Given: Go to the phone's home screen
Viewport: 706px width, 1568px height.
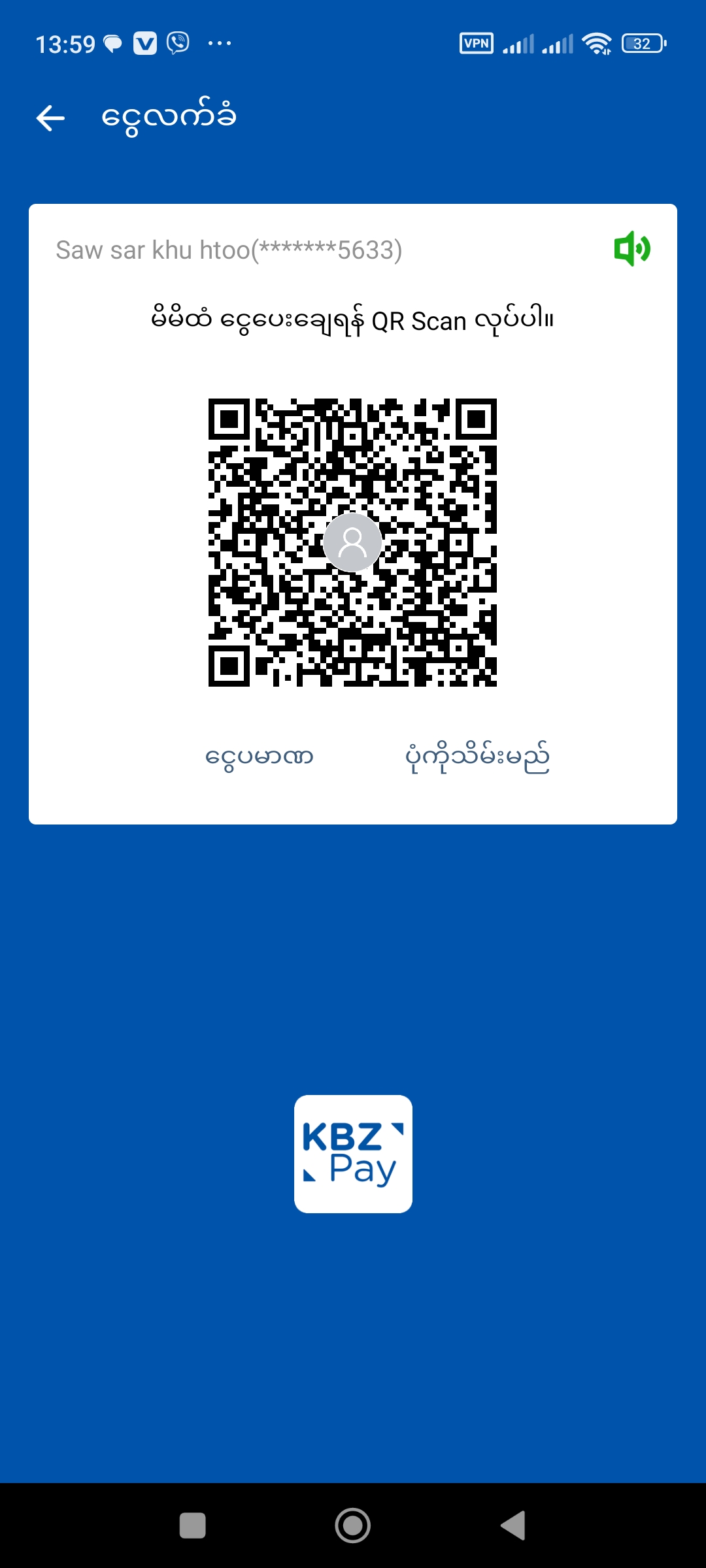Looking at the screenshot, I should click(x=353, y=1526).
